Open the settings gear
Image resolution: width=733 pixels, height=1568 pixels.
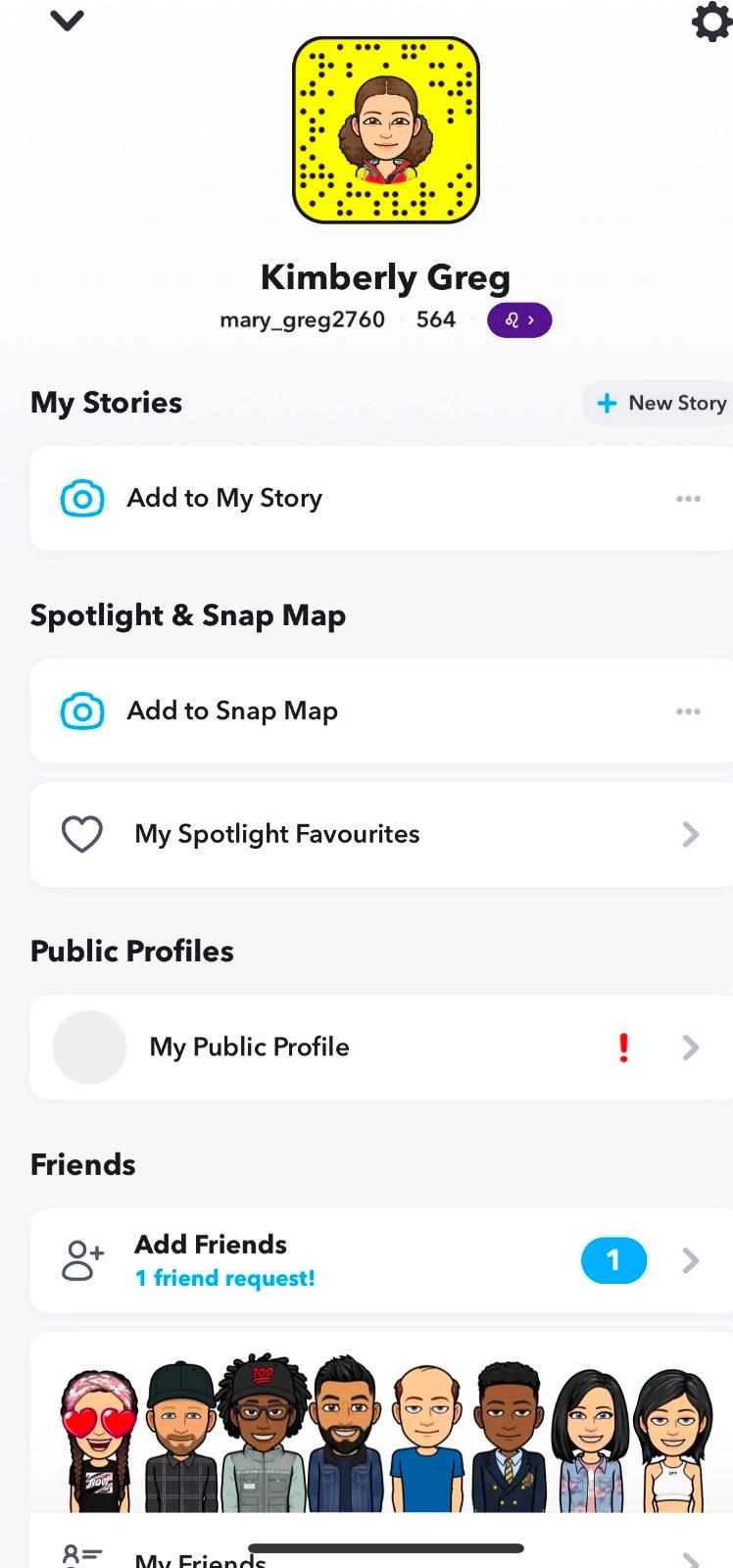point(711,22)
